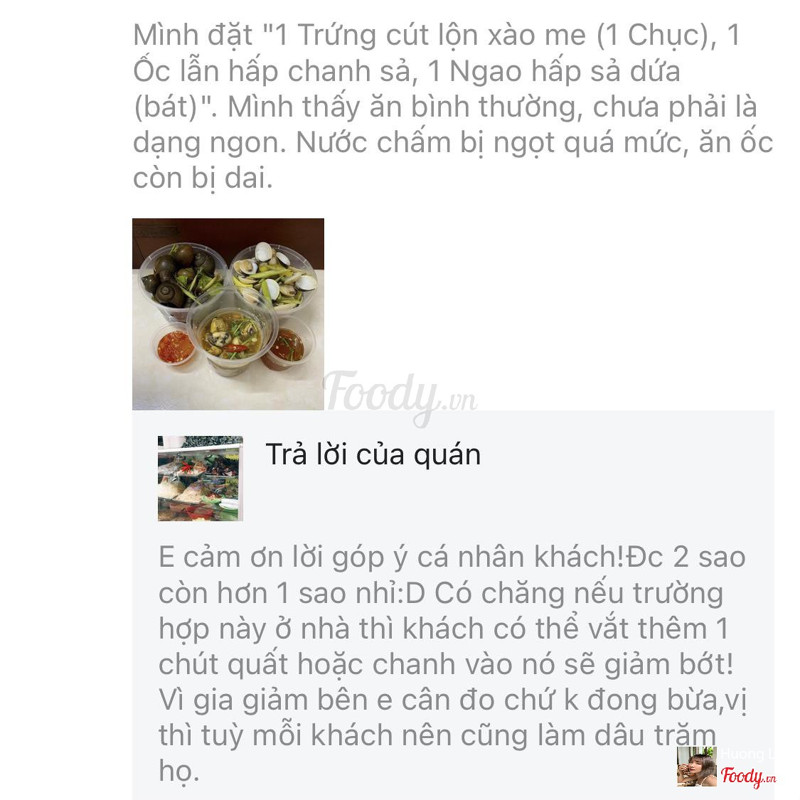This screenshot has height=800, width=800.
Task: Tap the shop avatar beside Trả lời của quán
Action: pos(200,478)
